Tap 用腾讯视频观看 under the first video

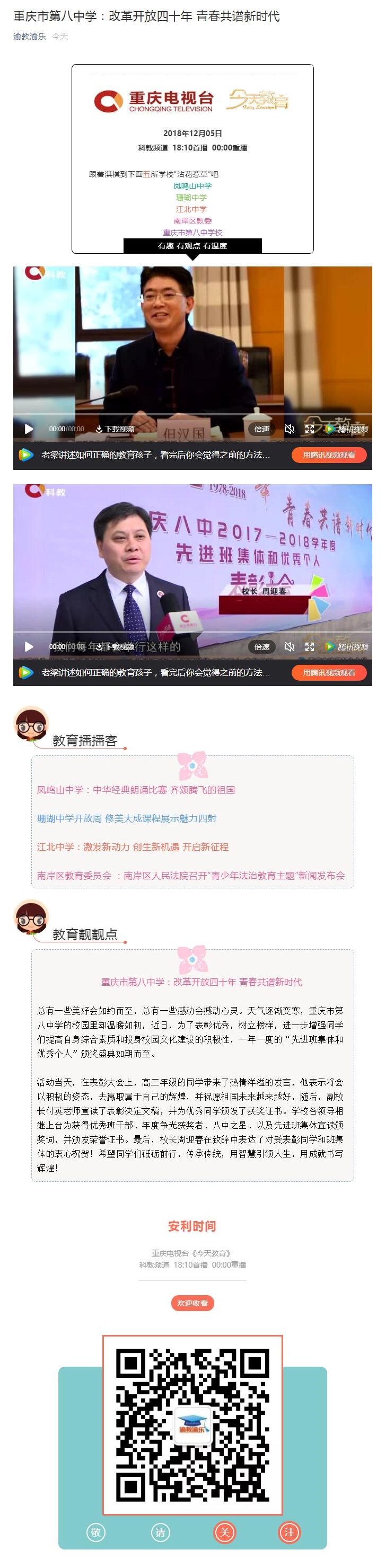click(x=329, y=455)
